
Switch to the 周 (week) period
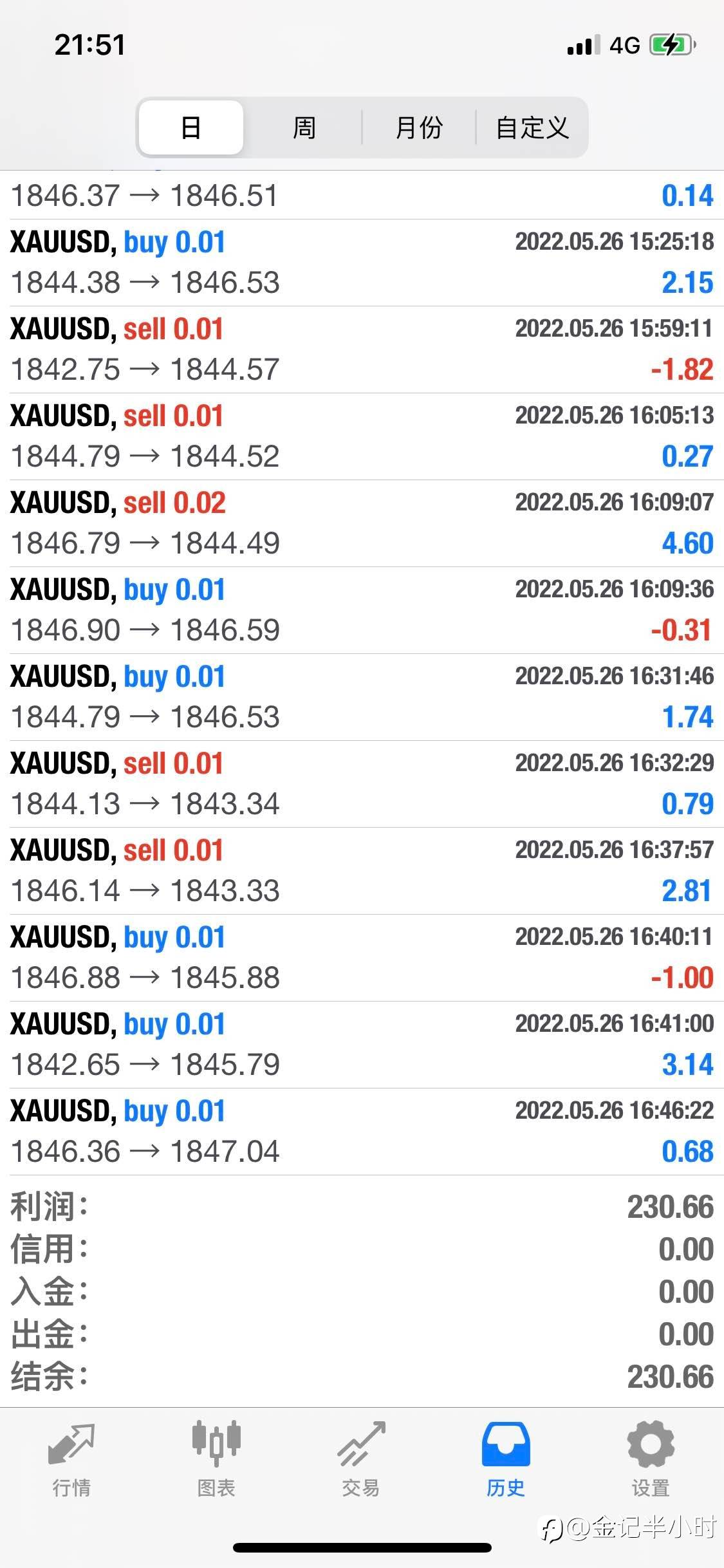click(x=304, y=127)
